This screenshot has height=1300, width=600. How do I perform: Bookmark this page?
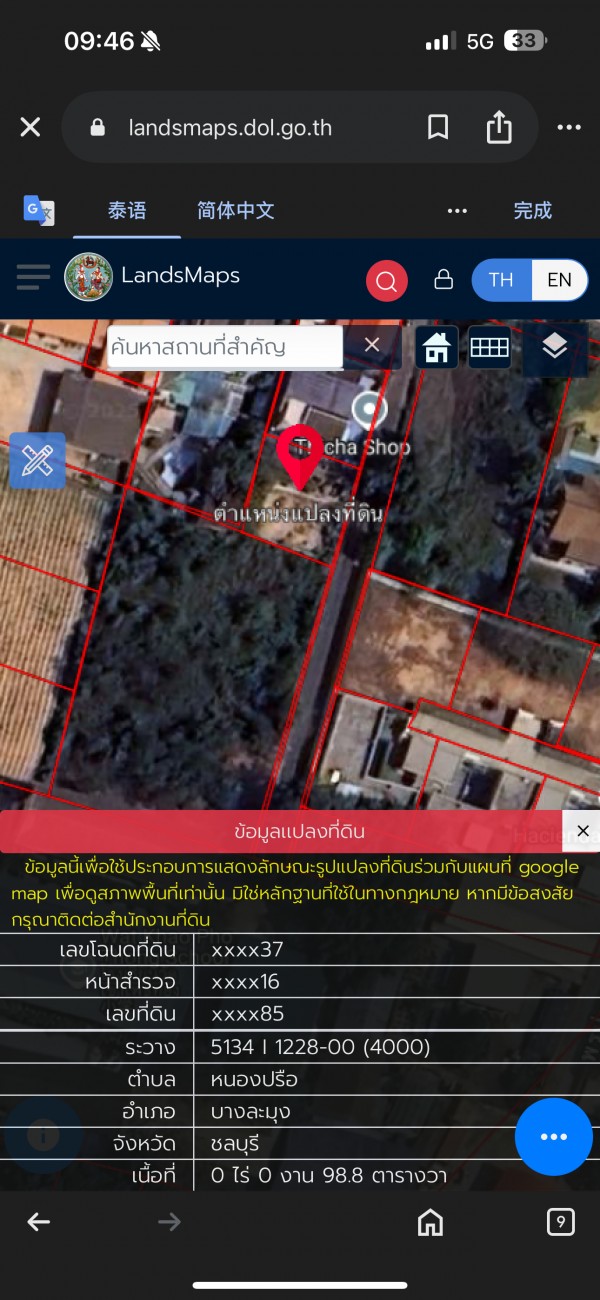(438, 127)
